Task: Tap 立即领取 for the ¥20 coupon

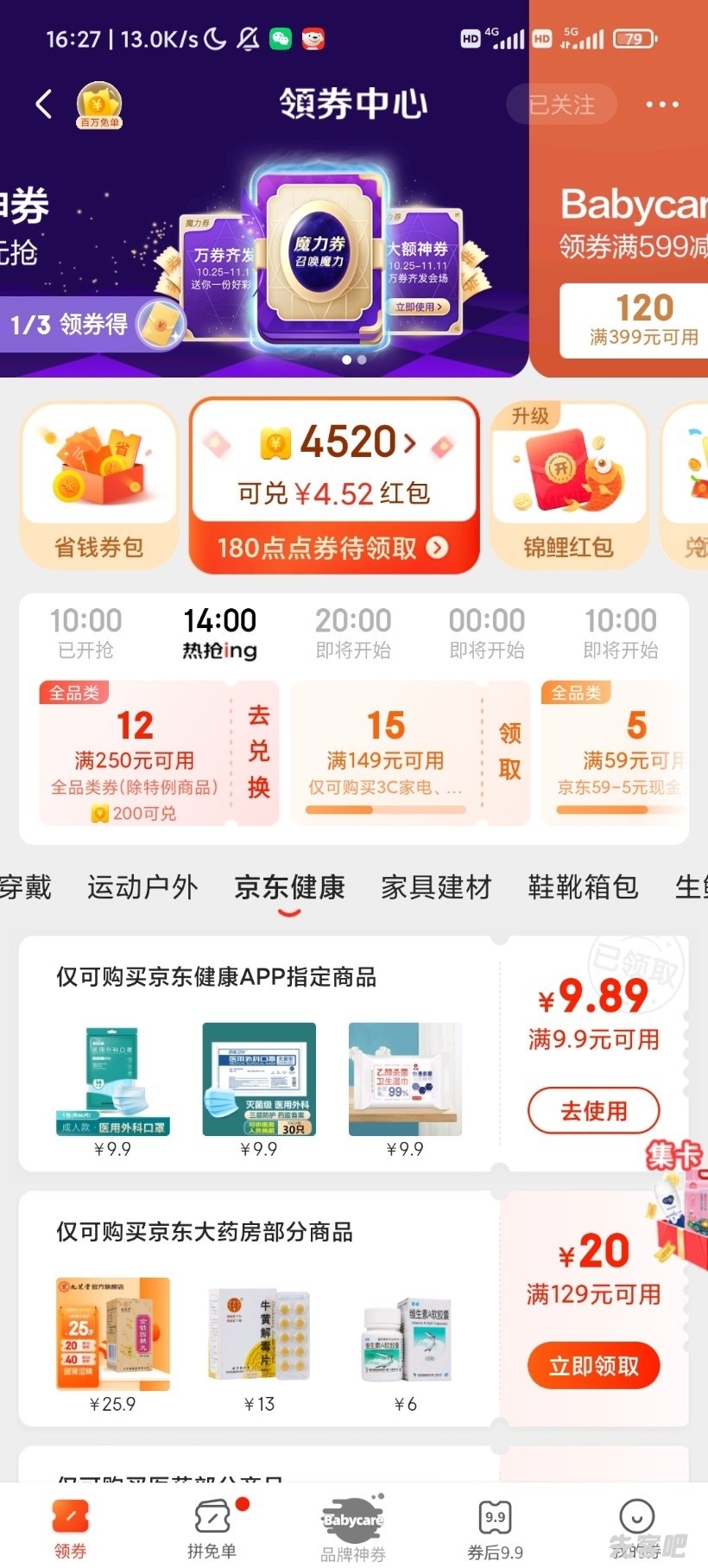Action: tap(593, 1366)
